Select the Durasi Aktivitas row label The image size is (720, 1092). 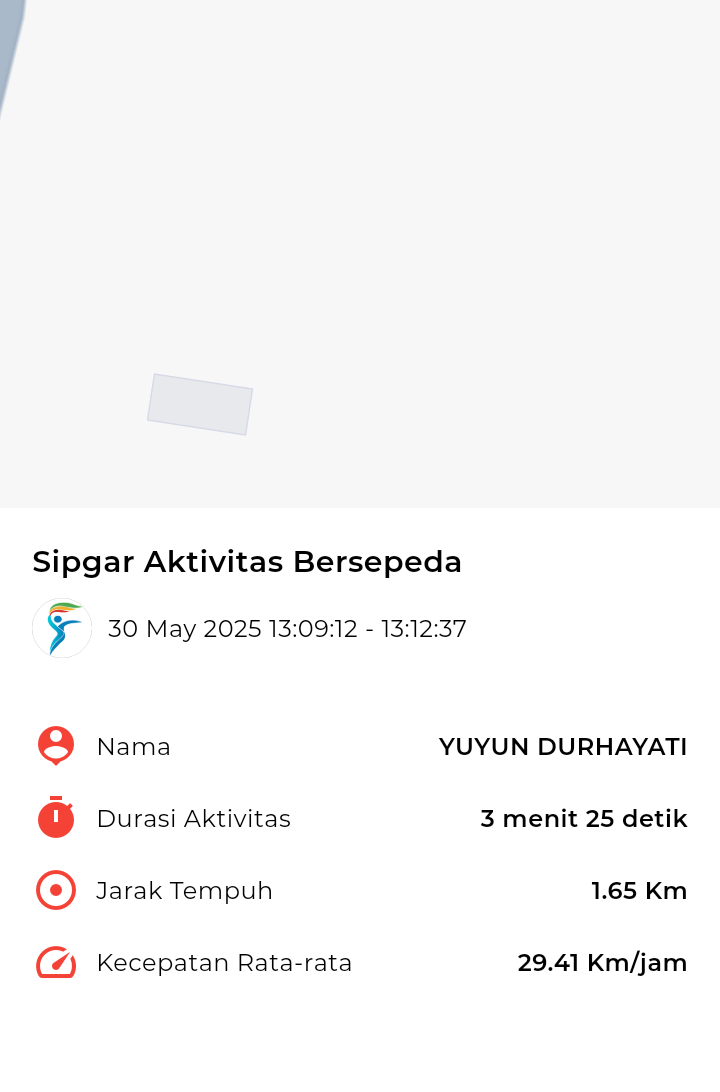[193, 818]
